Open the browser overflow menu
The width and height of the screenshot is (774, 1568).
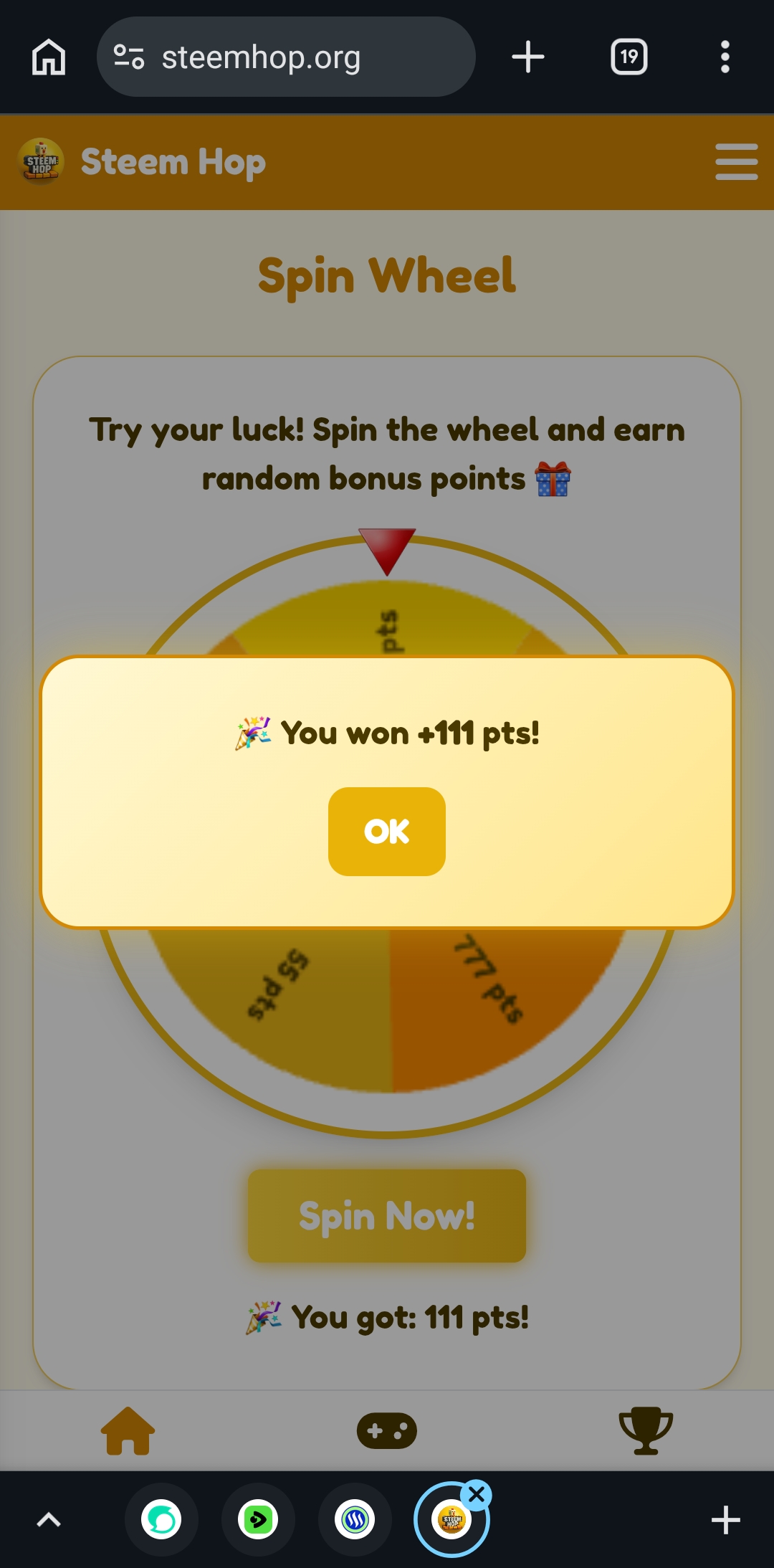coord(725,57)
